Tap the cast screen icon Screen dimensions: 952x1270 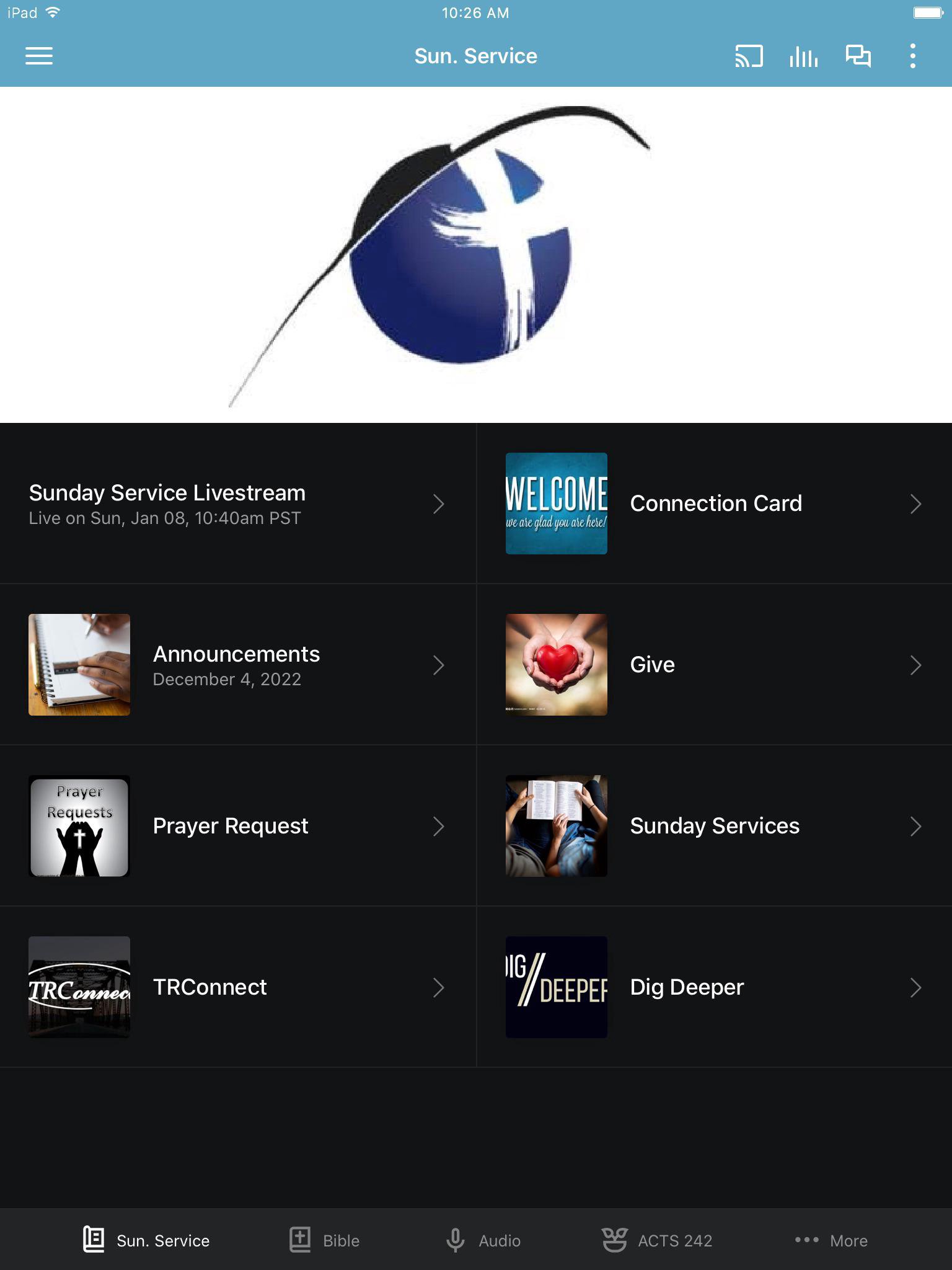coord(749,56)
